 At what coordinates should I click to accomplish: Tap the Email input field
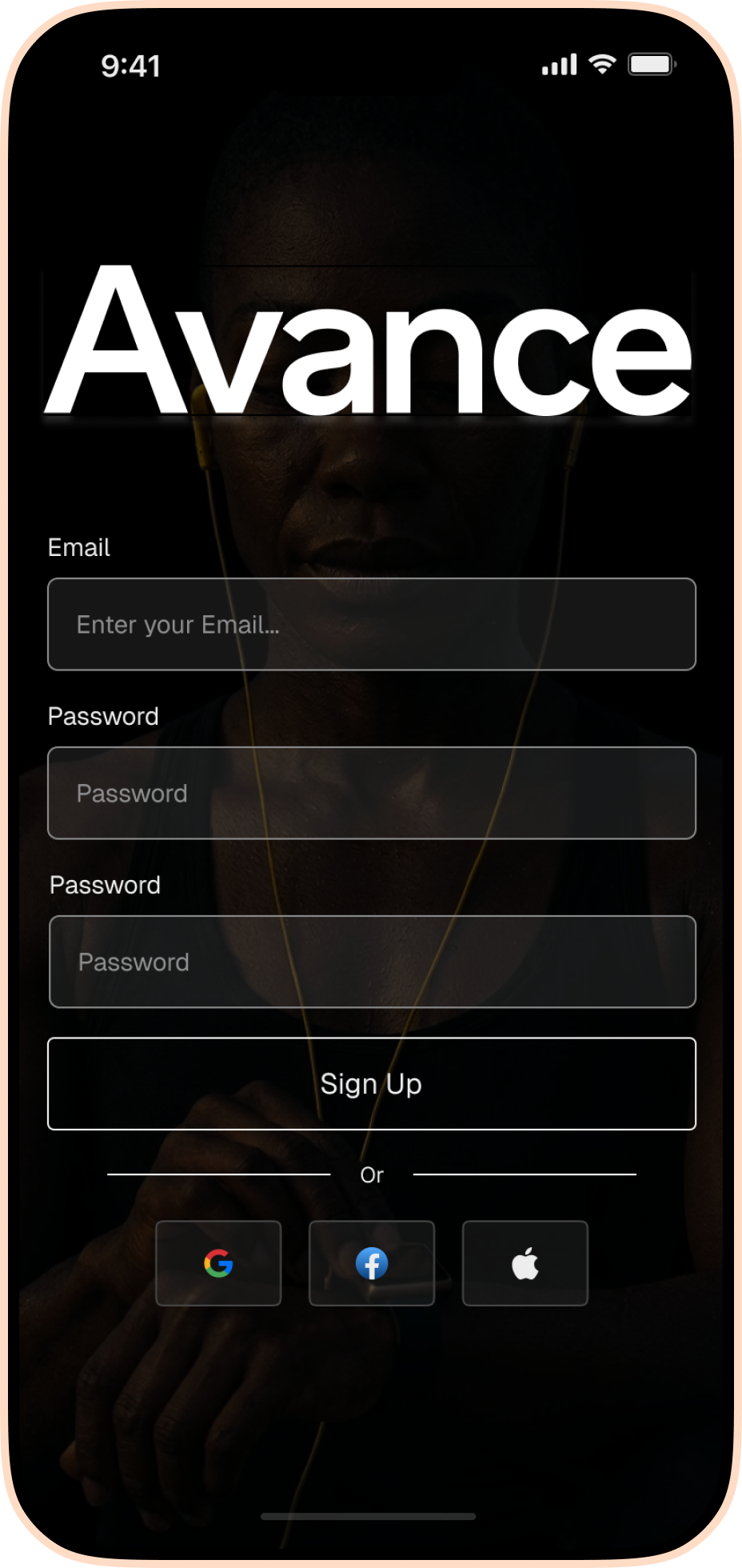372,624
